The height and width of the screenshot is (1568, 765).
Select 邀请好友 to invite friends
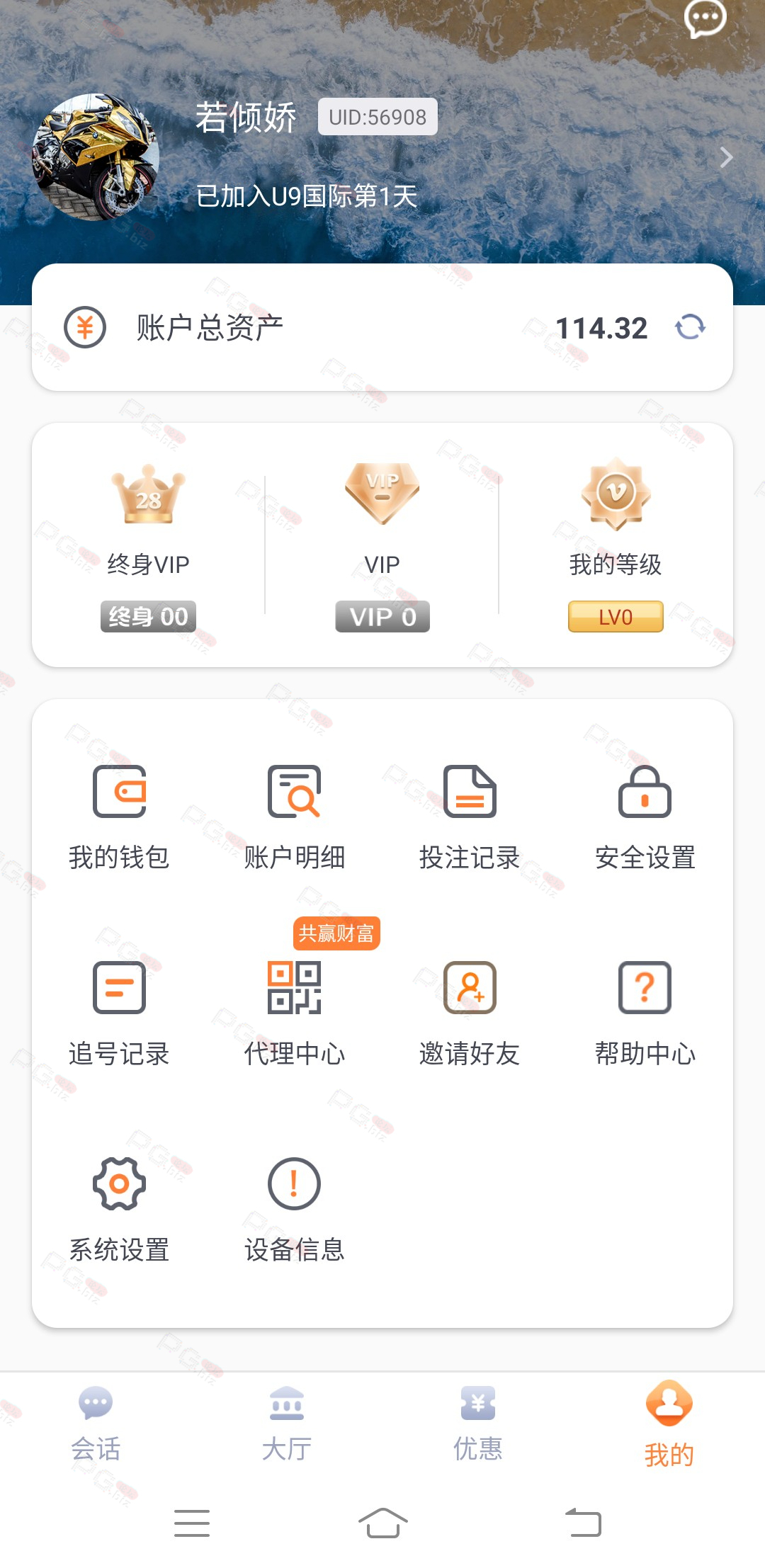pyautogui.click(x=469, y=1013)
